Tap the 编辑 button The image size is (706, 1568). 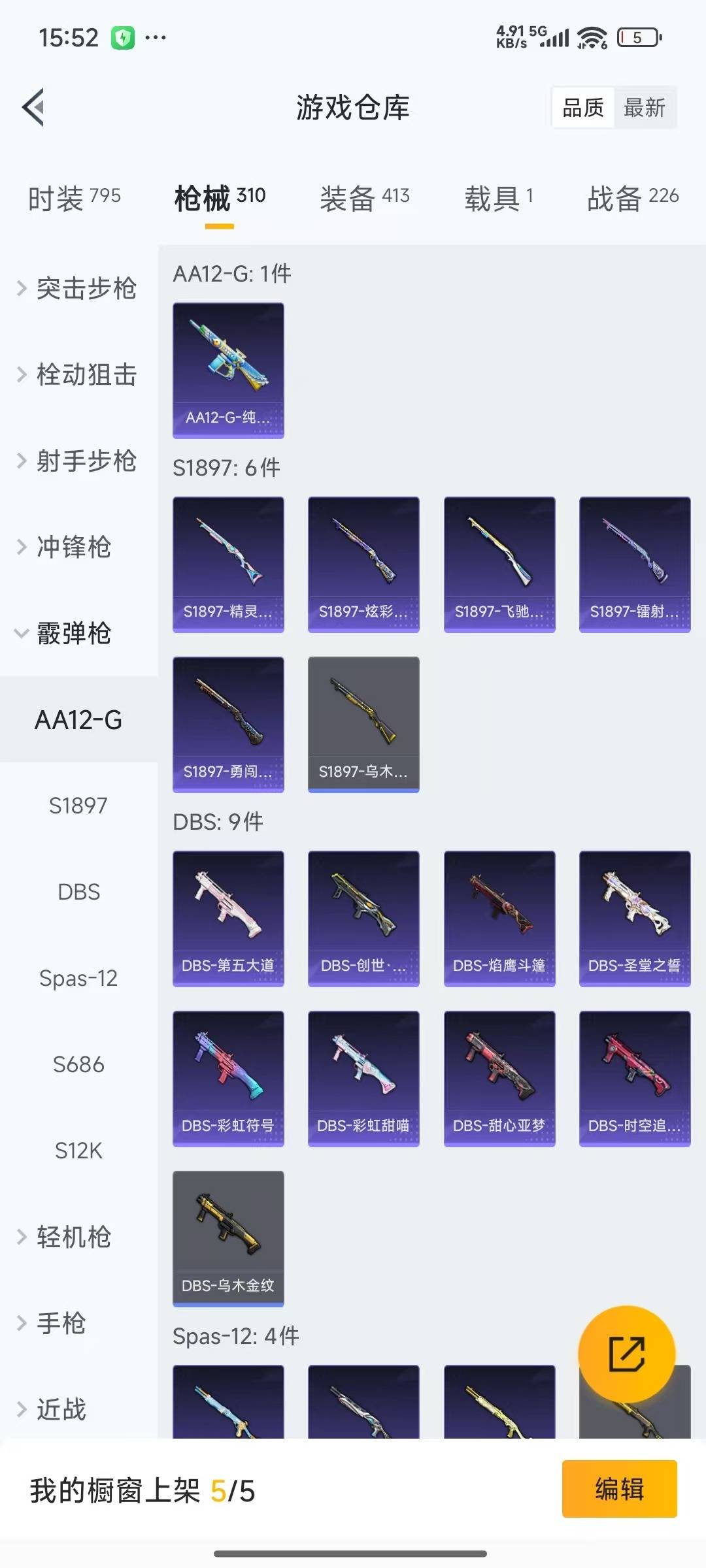[619, 1489]
